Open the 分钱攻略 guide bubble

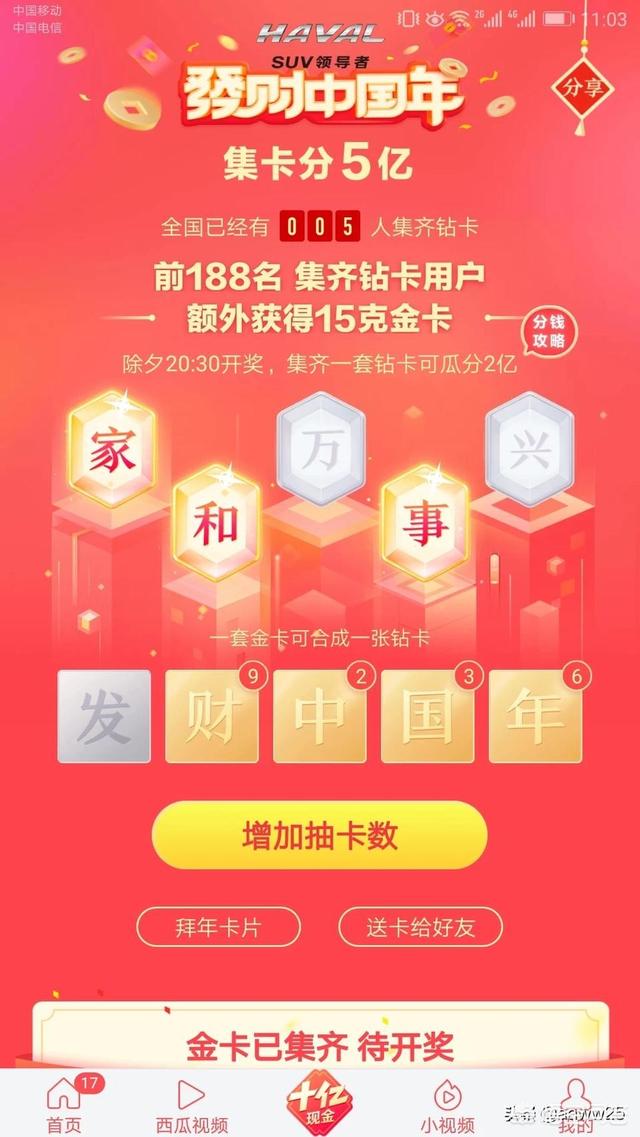[x=549, y=330]
